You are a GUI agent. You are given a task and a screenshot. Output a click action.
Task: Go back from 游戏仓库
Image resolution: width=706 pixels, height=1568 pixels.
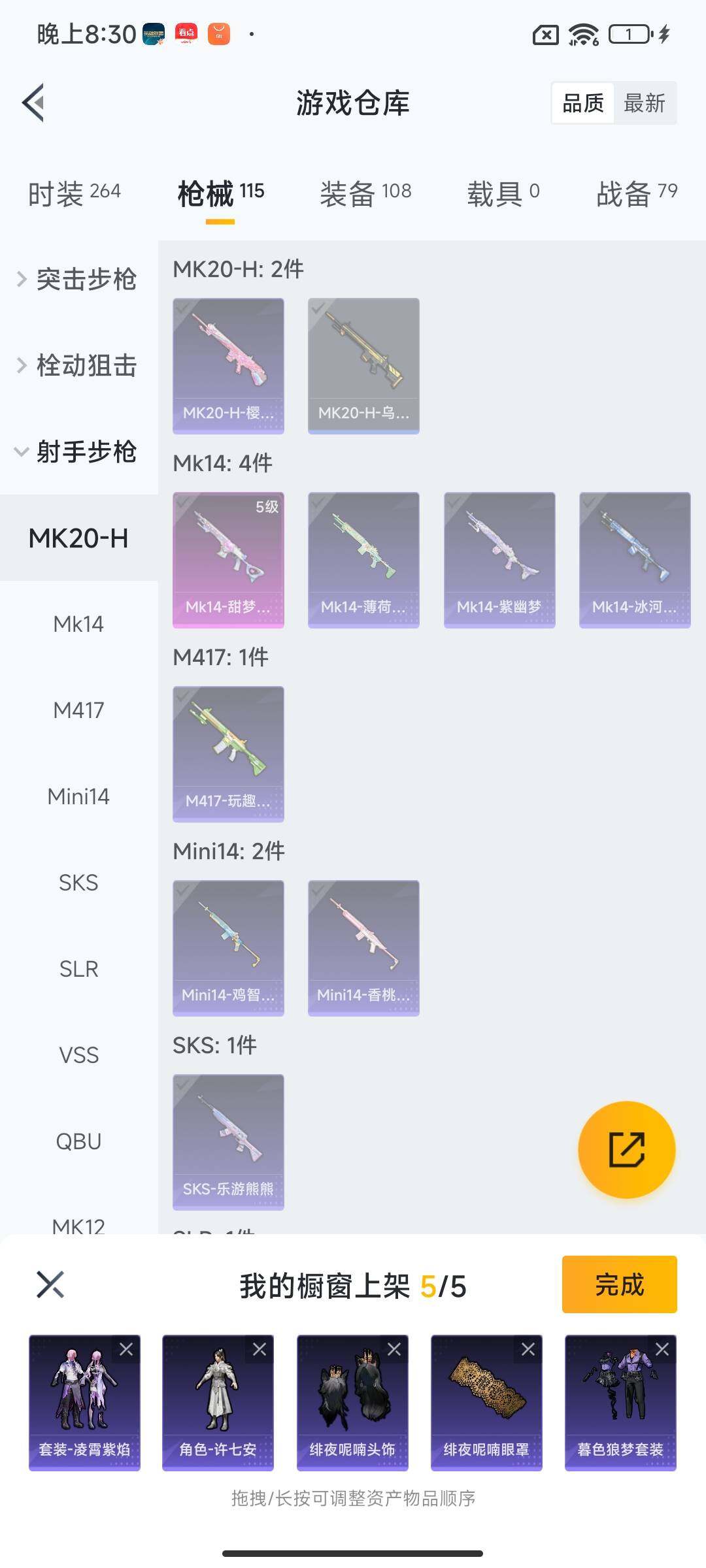34,103
